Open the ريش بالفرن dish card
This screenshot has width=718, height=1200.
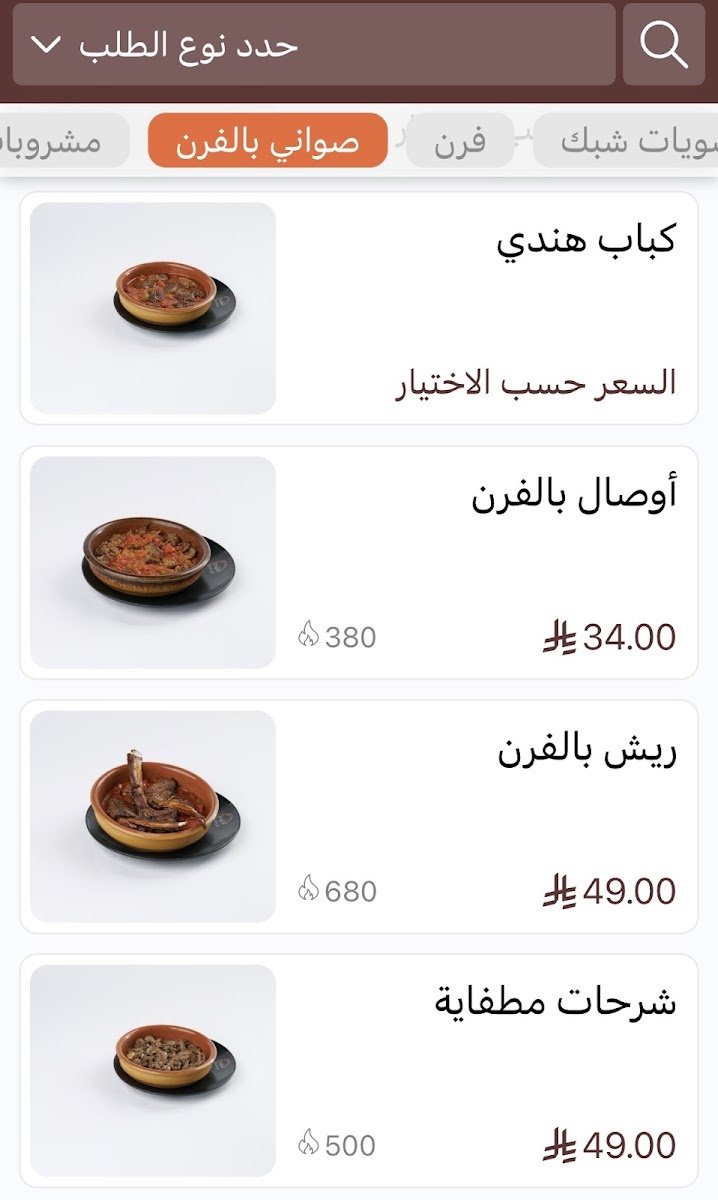pyautogui.click(x=359, y=816)
